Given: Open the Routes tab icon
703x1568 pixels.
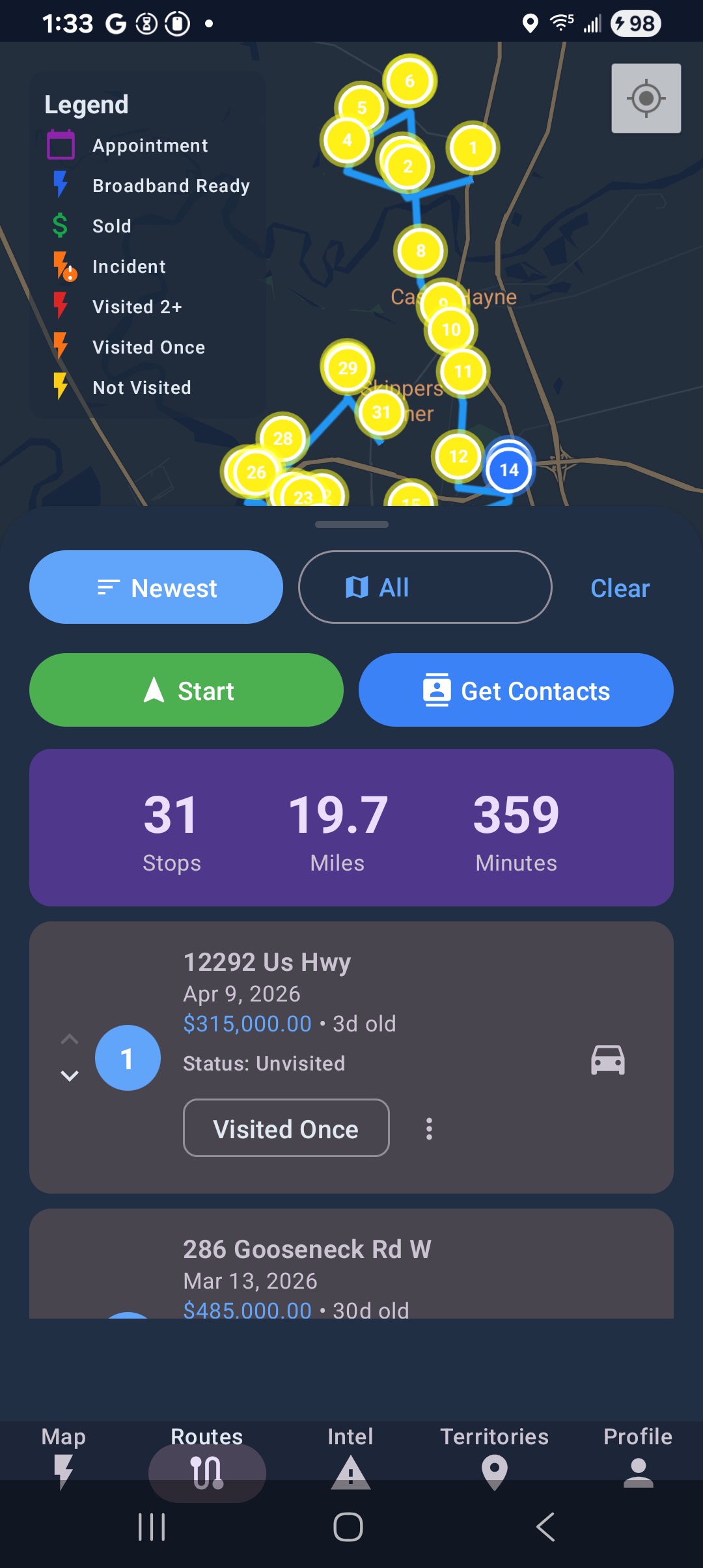Looking at the screenshot, I should tap(206, 1469).
